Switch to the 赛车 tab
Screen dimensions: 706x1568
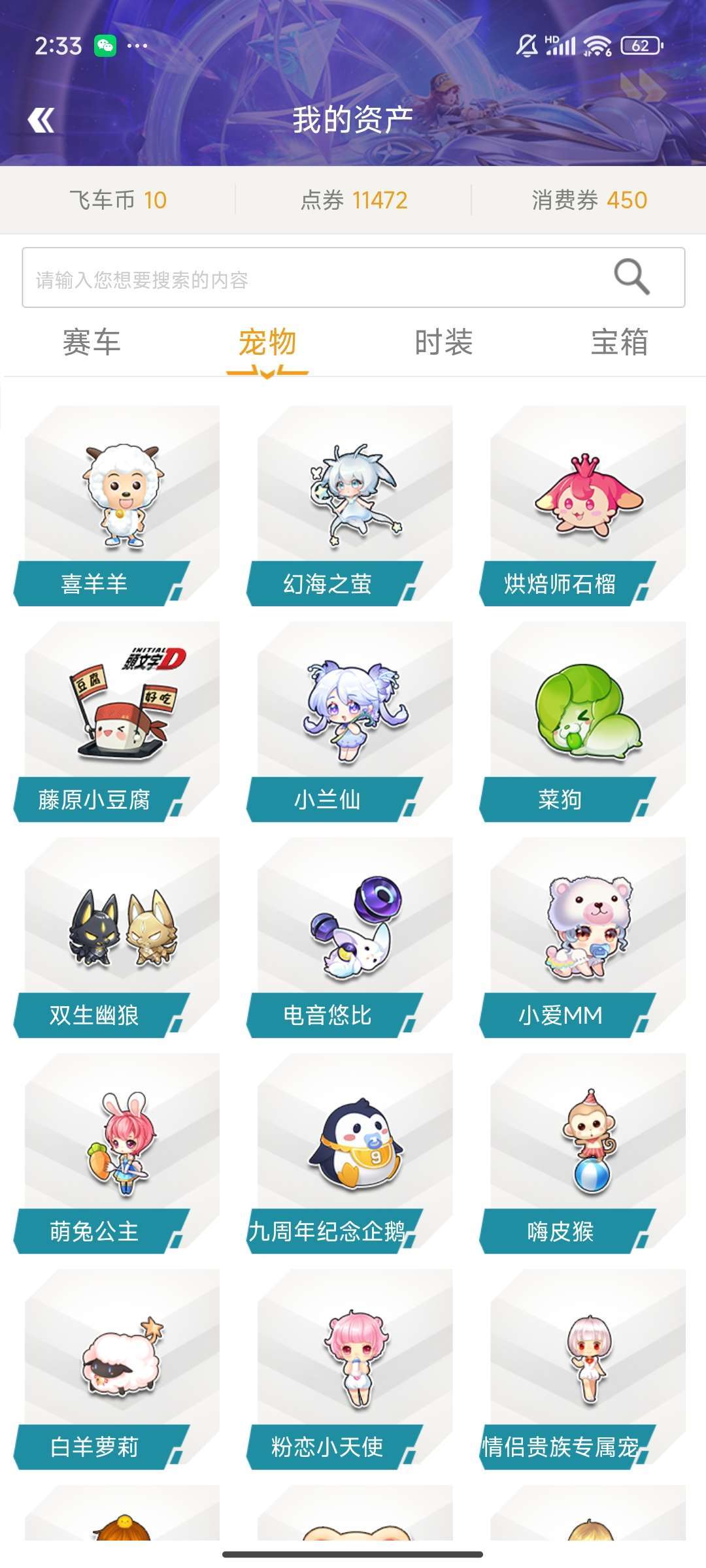click(x=92, y=342)
